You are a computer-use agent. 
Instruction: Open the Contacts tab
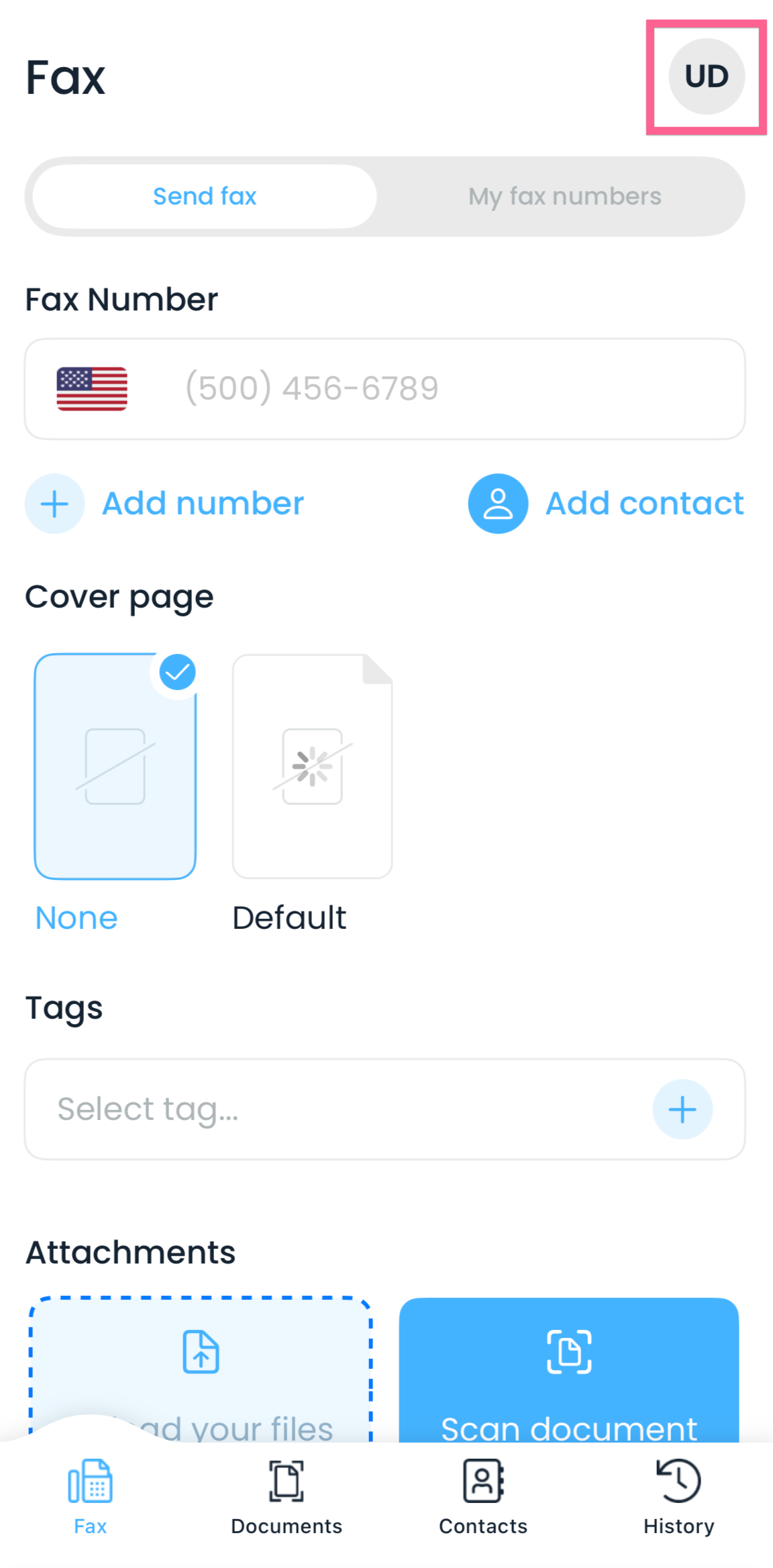[x=483, y=1497]
